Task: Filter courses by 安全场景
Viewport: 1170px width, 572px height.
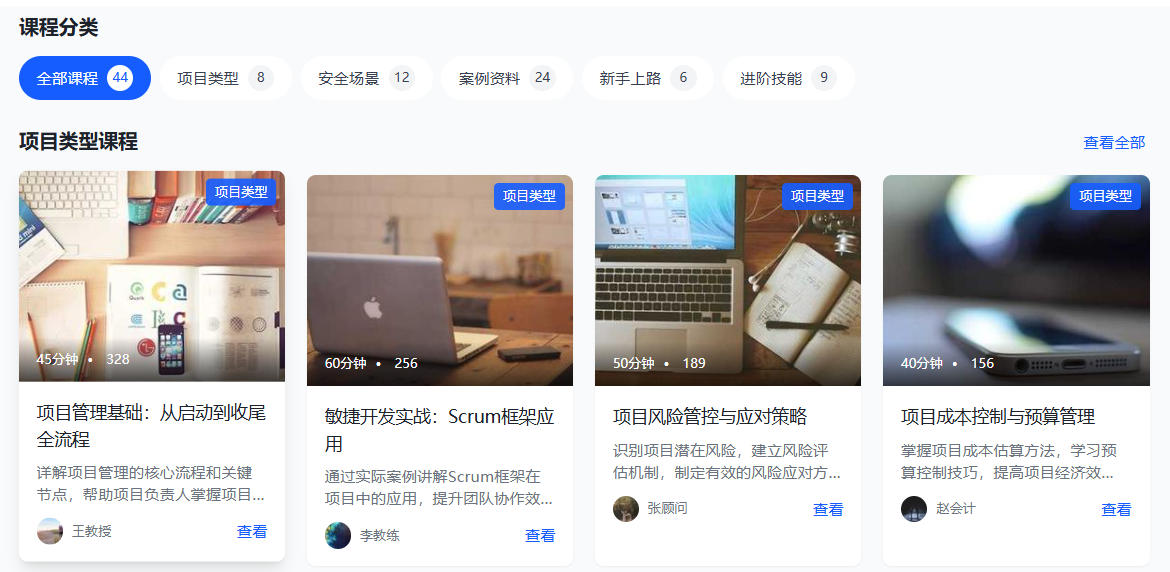Action: tap(365, 78)
